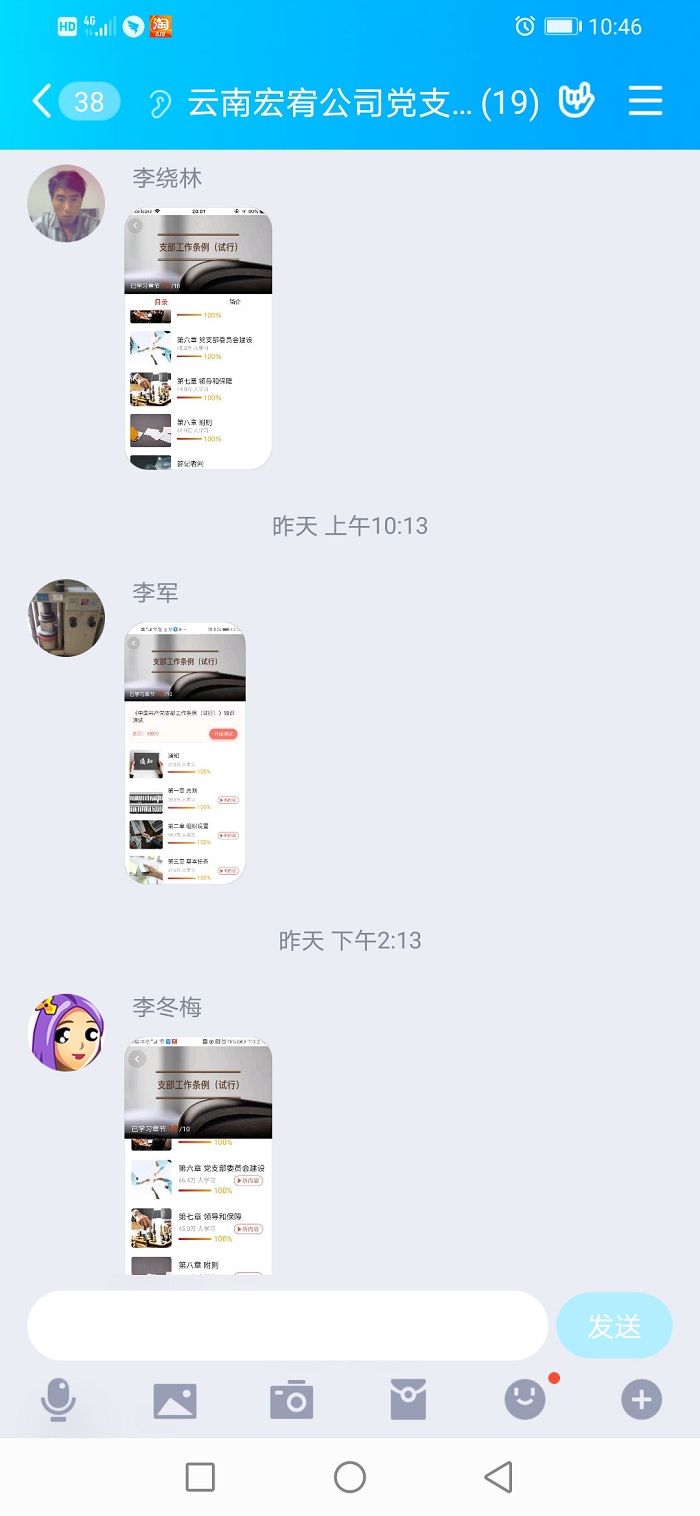Go to the system home screen
The height and width of the screenshot is (1516, 700).
point(350,1477)
